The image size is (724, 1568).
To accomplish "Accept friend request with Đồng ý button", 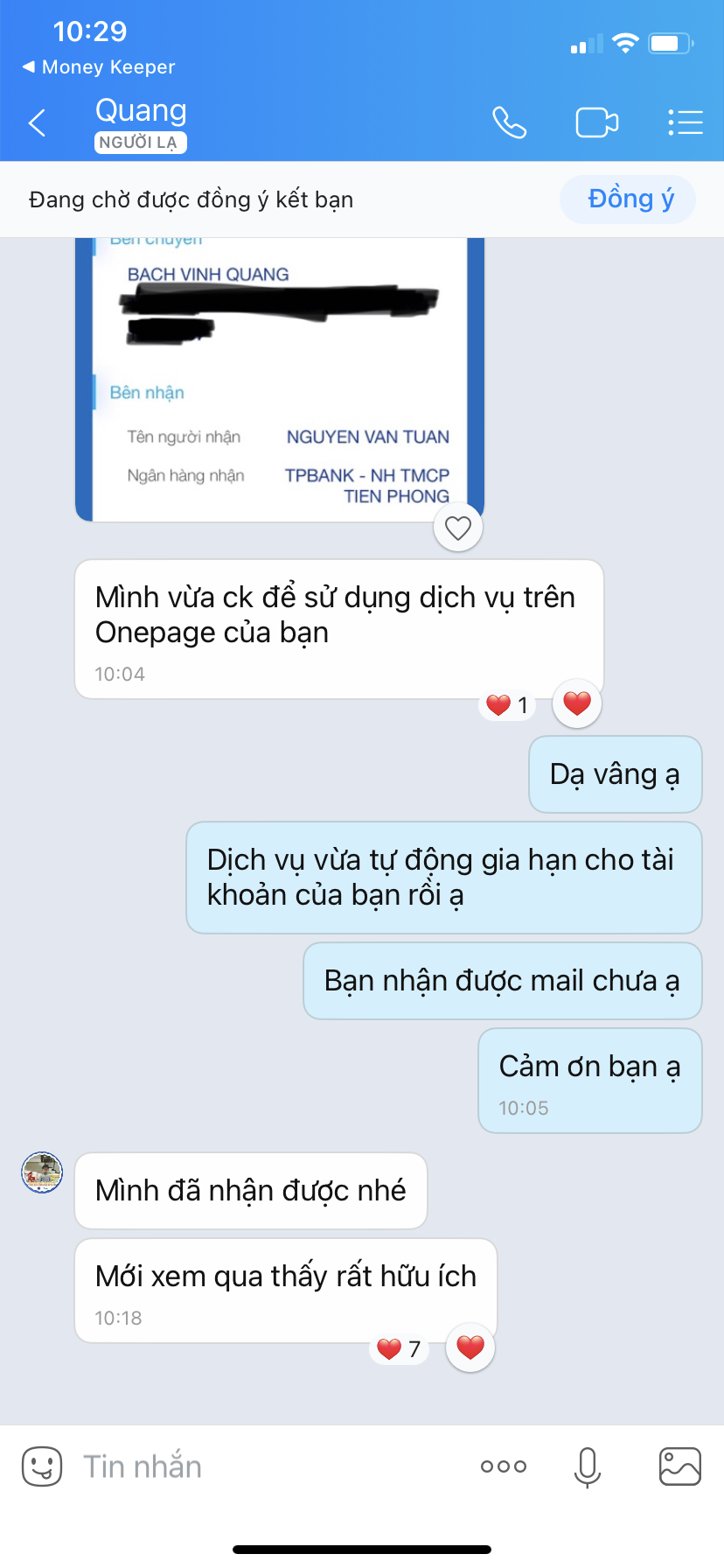I will click(627, 199).
